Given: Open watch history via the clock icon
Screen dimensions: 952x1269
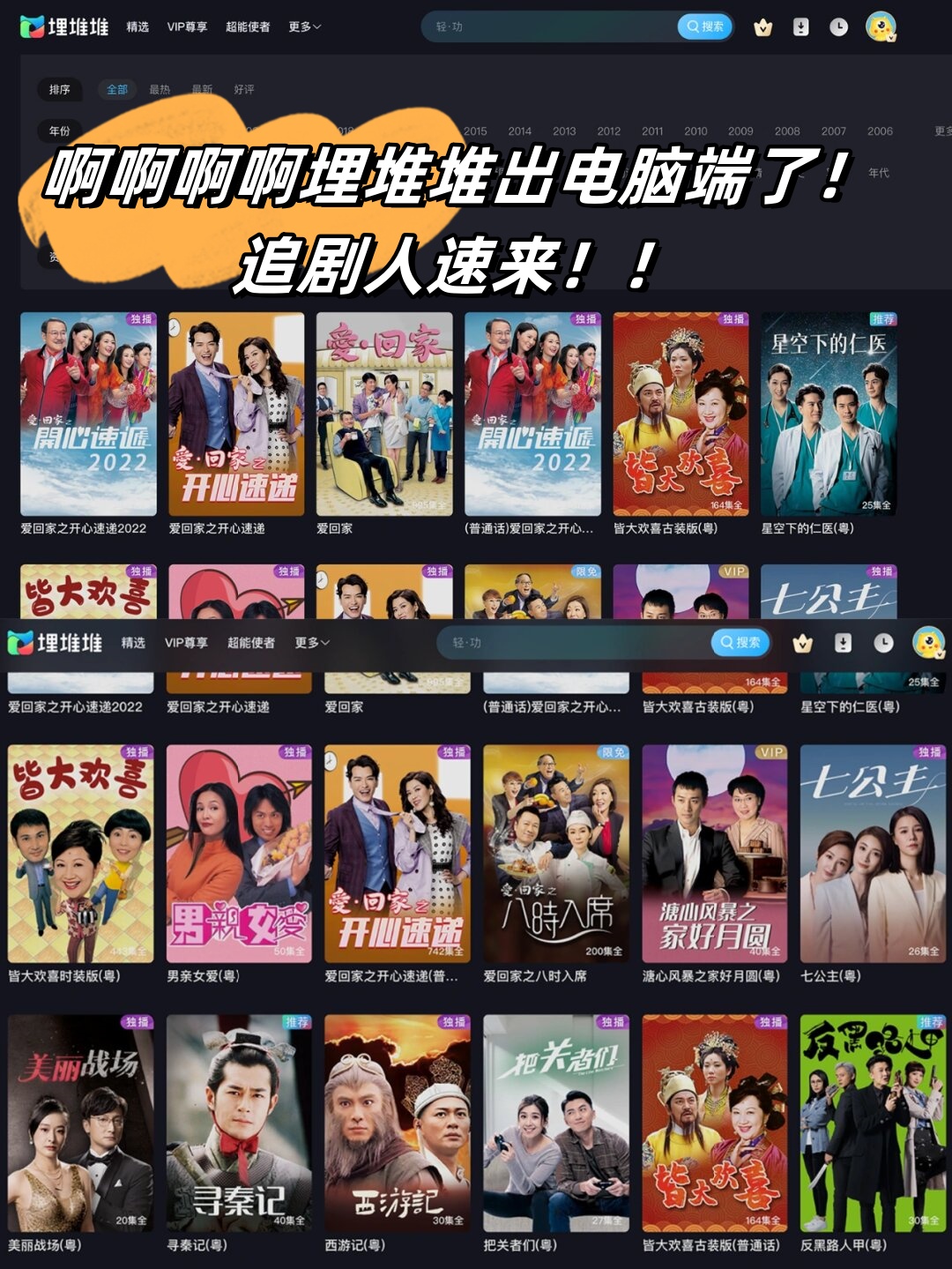Looking at the screenshot, I should click(x=840, y=27).
